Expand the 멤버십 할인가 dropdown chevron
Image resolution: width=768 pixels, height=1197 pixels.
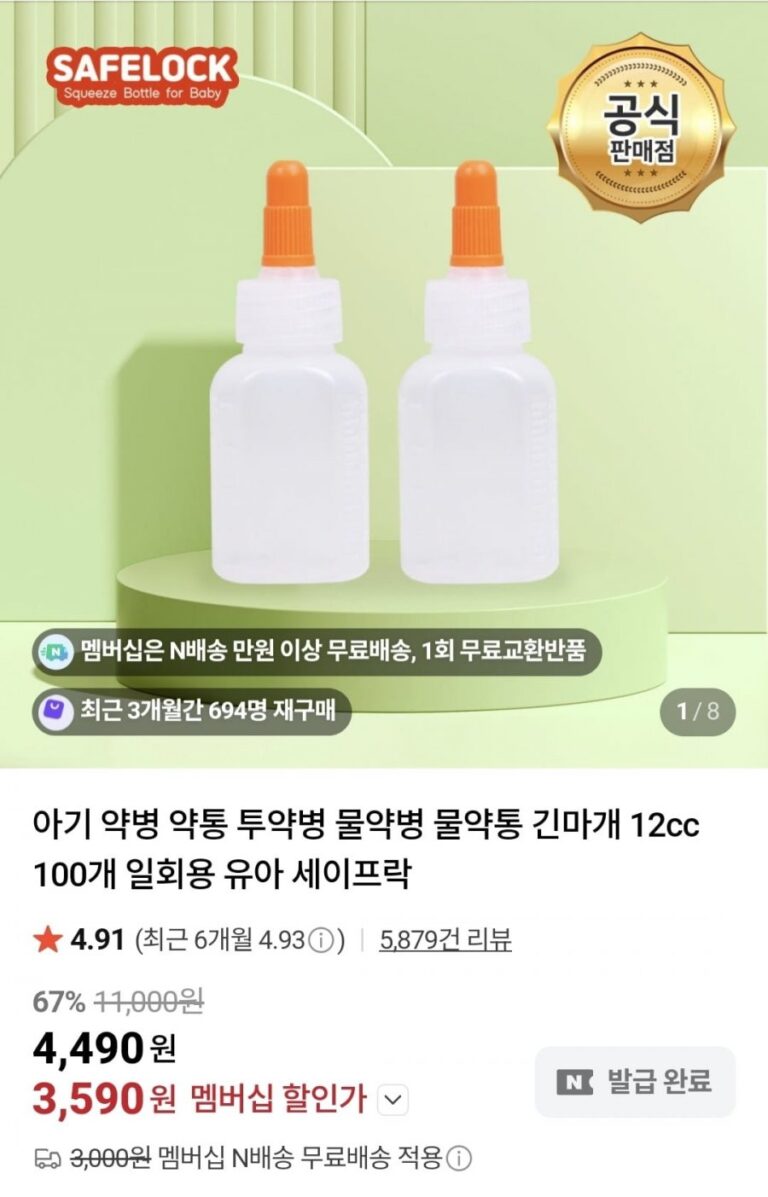pos(395,1101)
